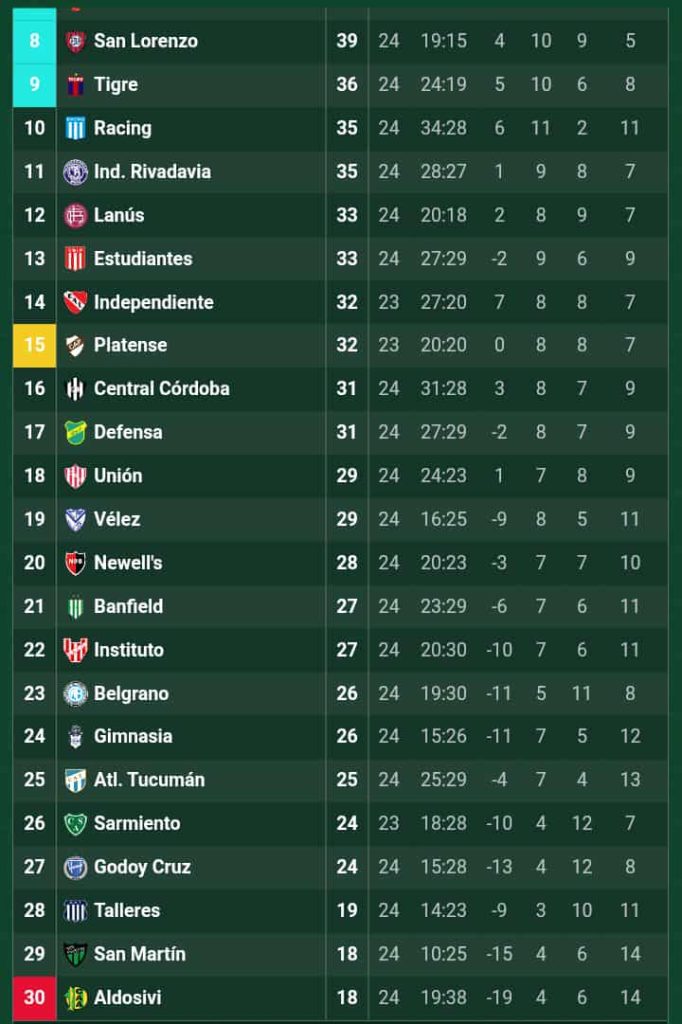Tap the Instituto row
The width and height of the screenshot is (682, 1024).
129,650
